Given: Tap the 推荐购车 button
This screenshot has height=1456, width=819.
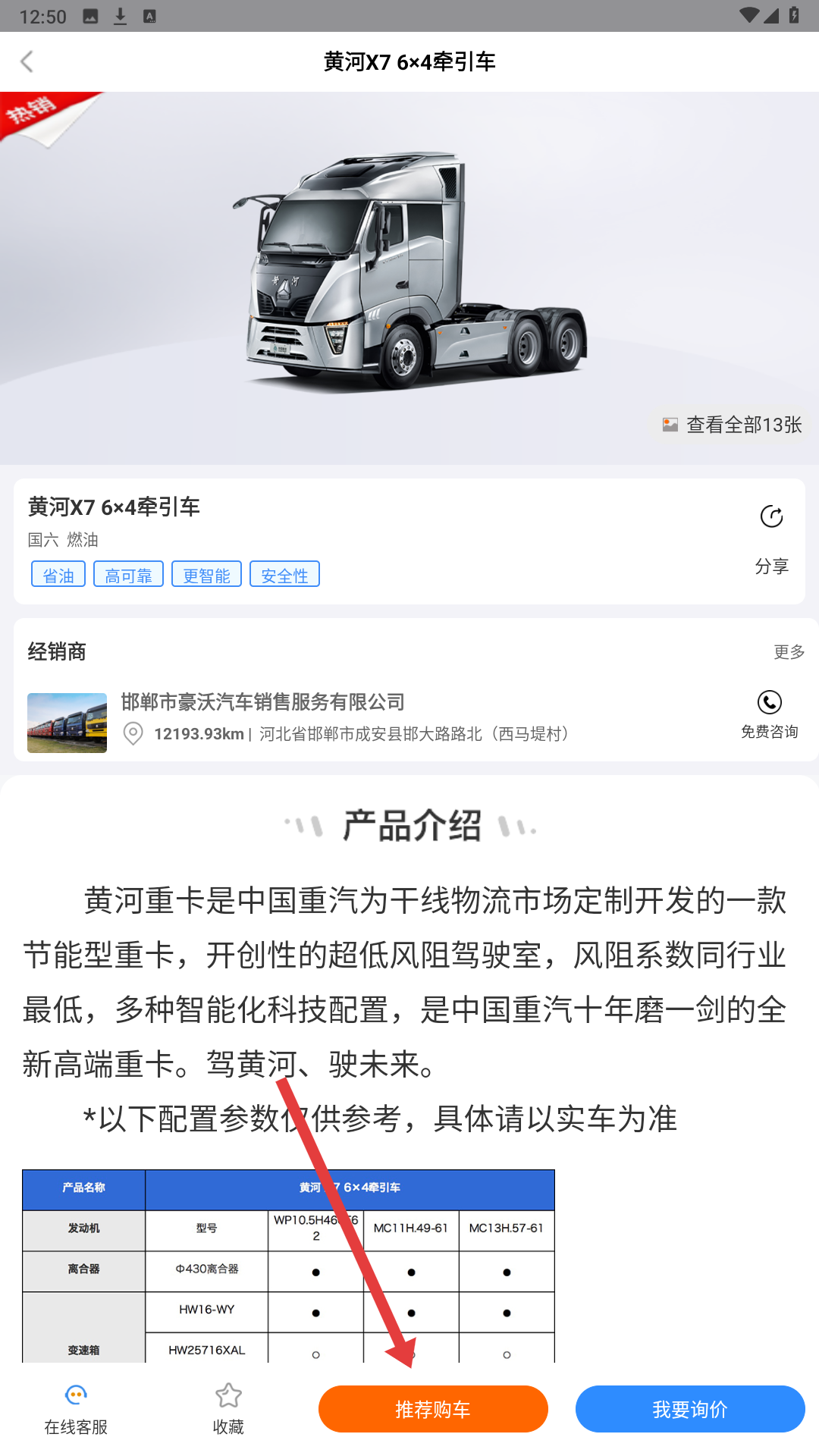Looking at the screenshot, I should (433, 1409).
